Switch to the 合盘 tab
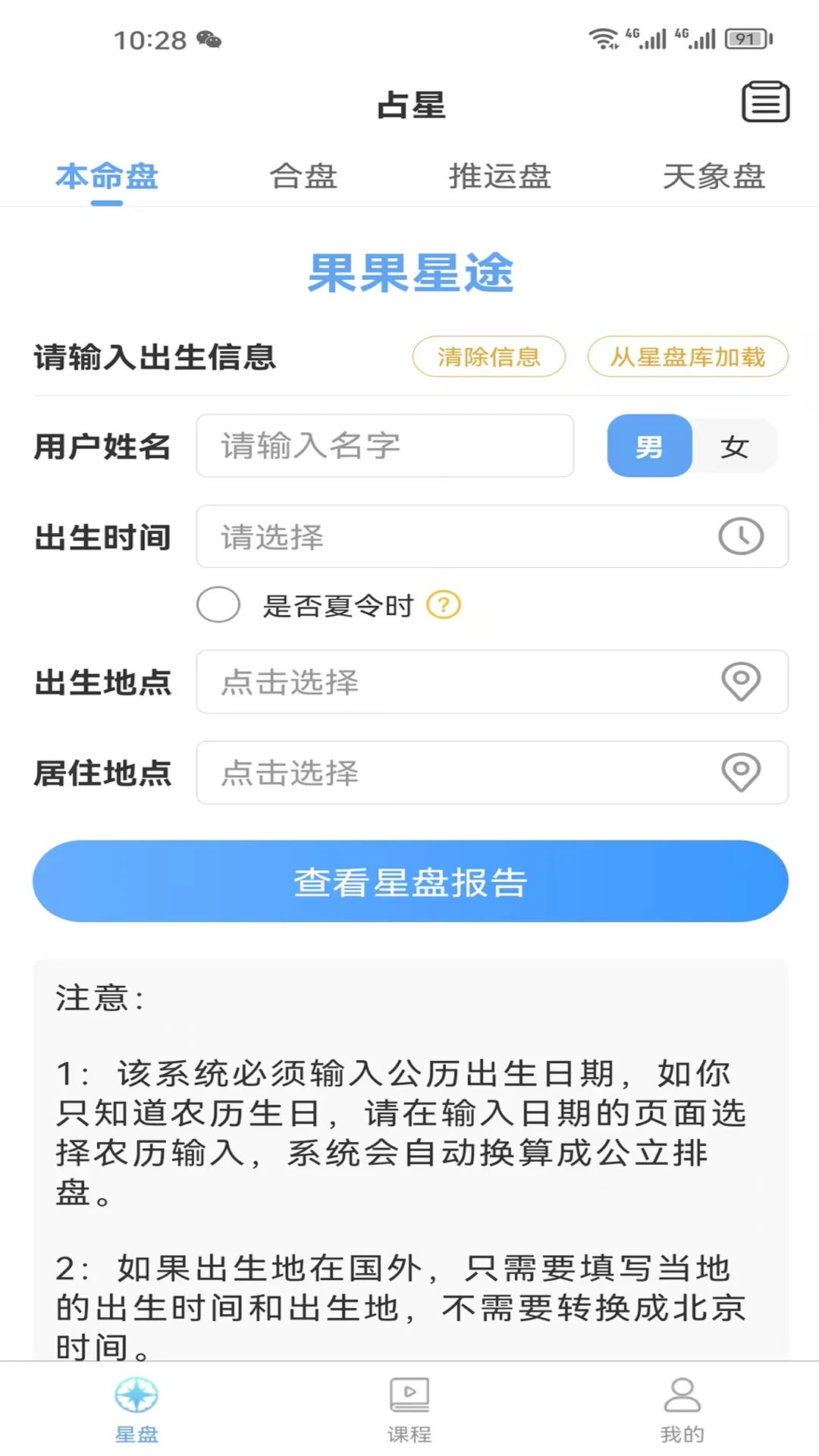The height and width of the screenshot is (1456, 819). [x=305, y=177]
